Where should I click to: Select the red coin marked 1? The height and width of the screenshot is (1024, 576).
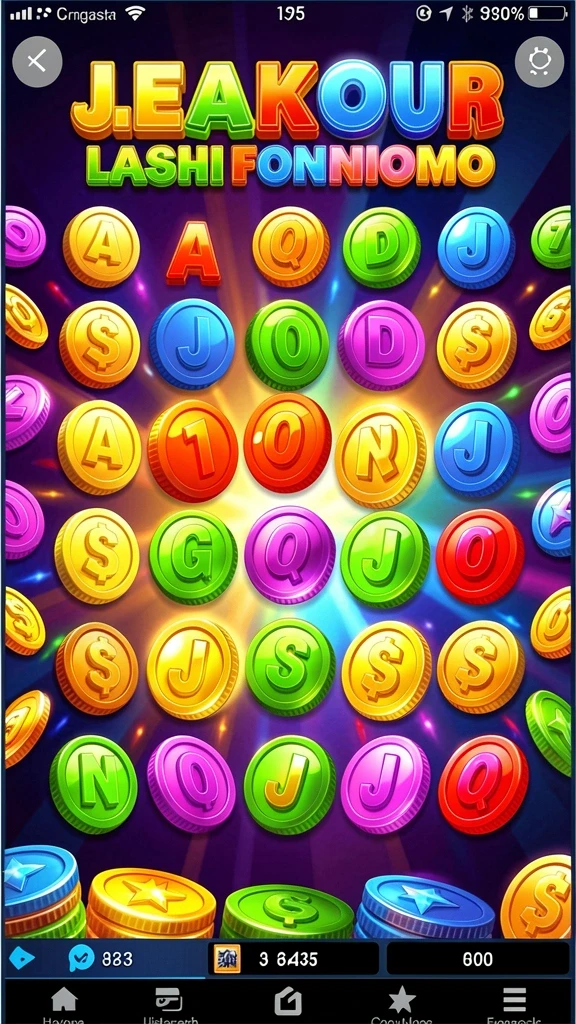(193, 450)
